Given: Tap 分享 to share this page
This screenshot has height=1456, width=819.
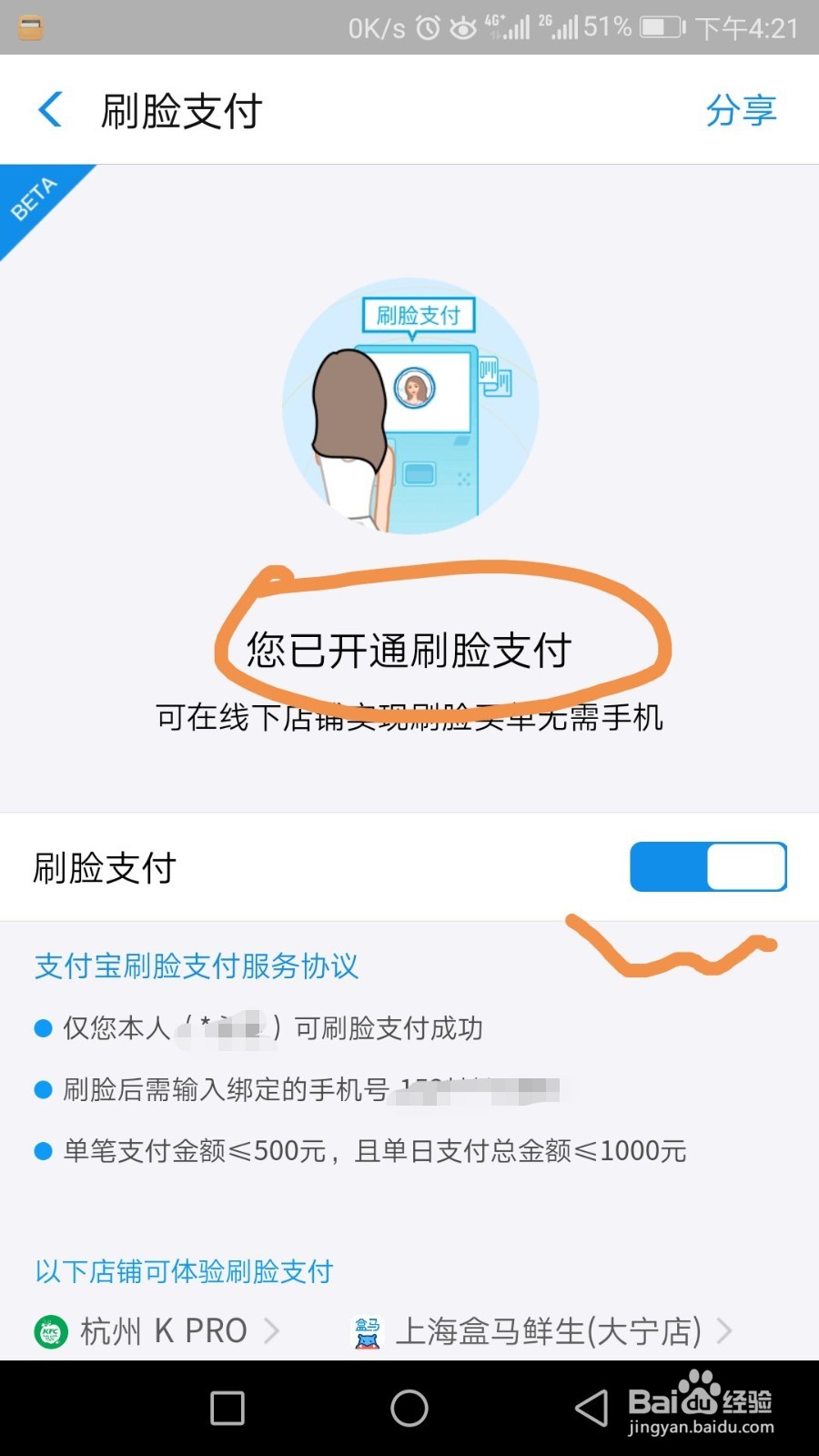Looking at the screenshot, I should point(742,109).
